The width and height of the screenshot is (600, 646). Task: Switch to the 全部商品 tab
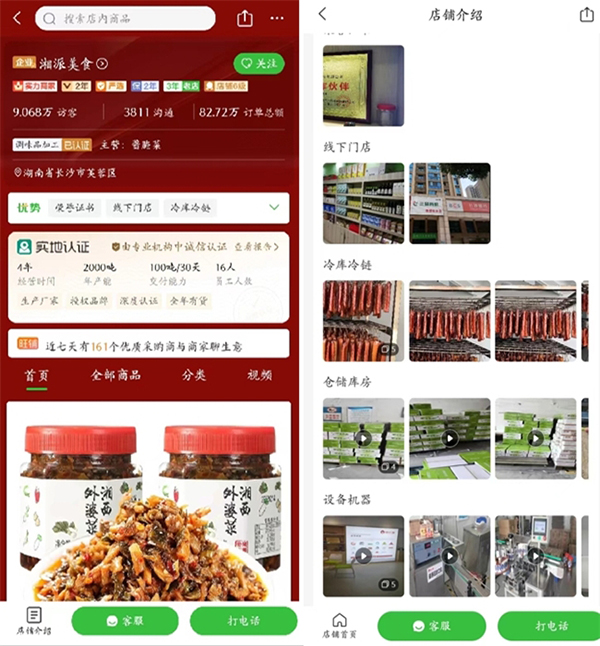(x=116, y=375)
